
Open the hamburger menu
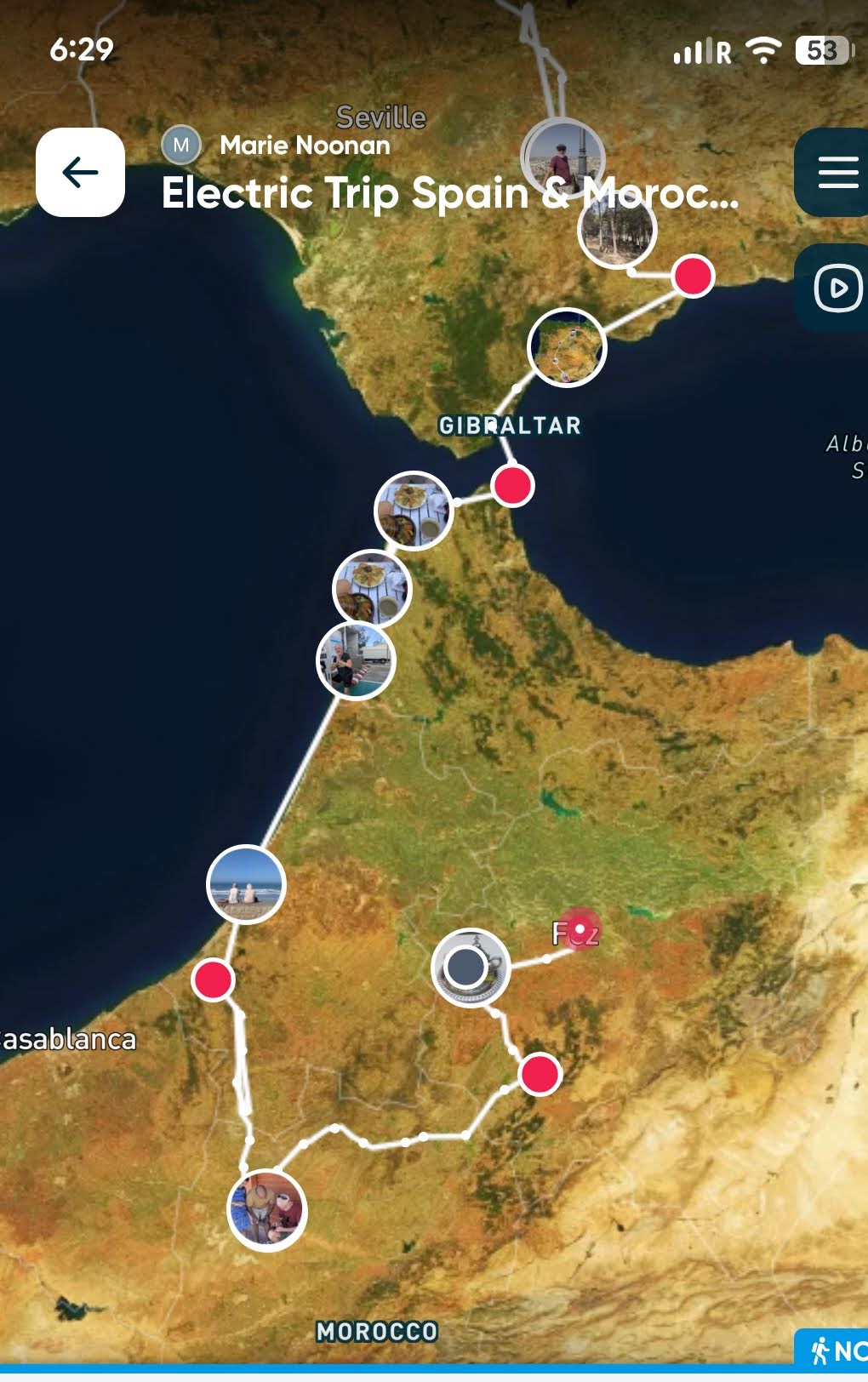(x=837, y=172)
